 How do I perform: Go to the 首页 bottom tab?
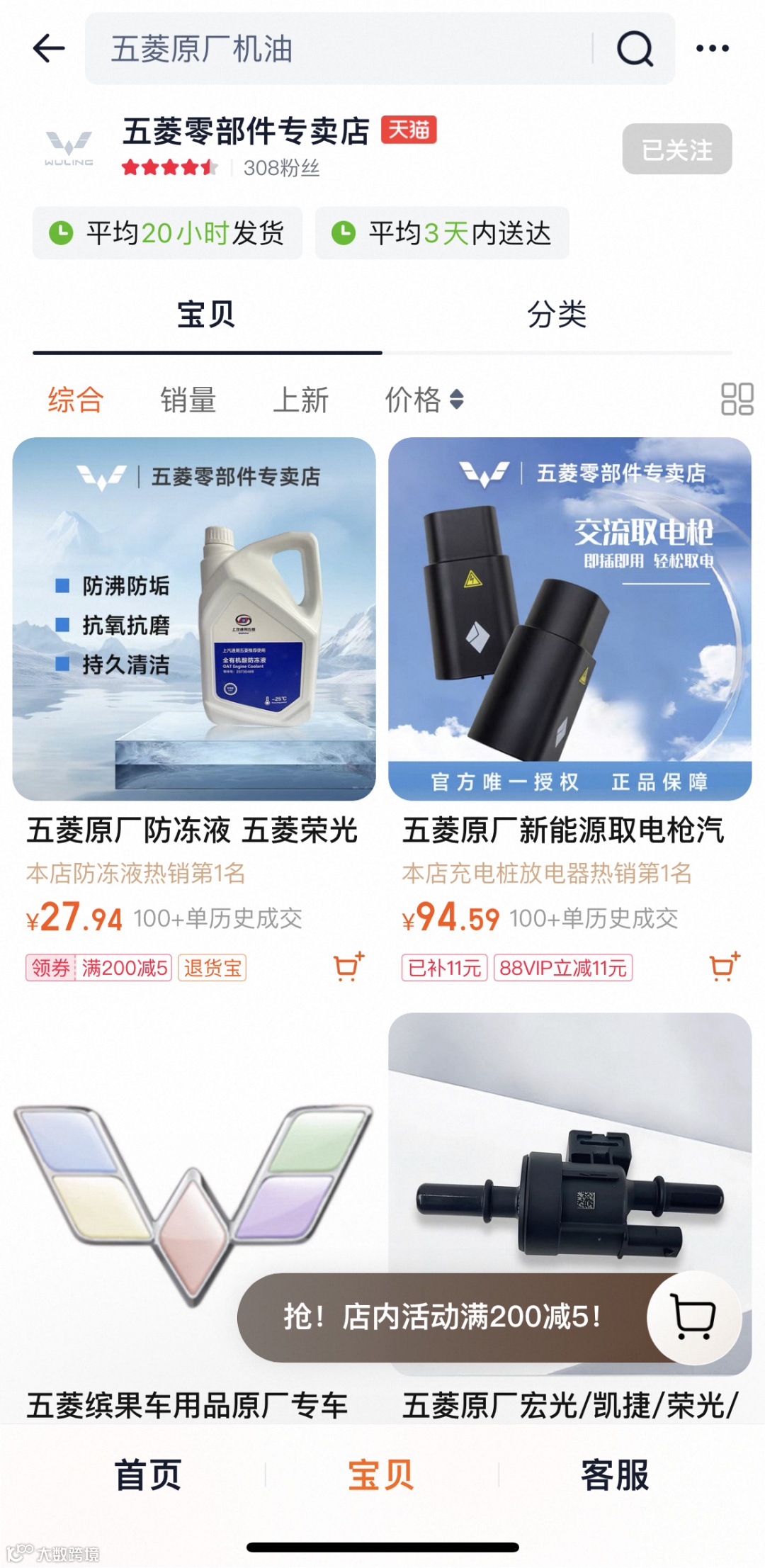click(x=148, y=1475)
